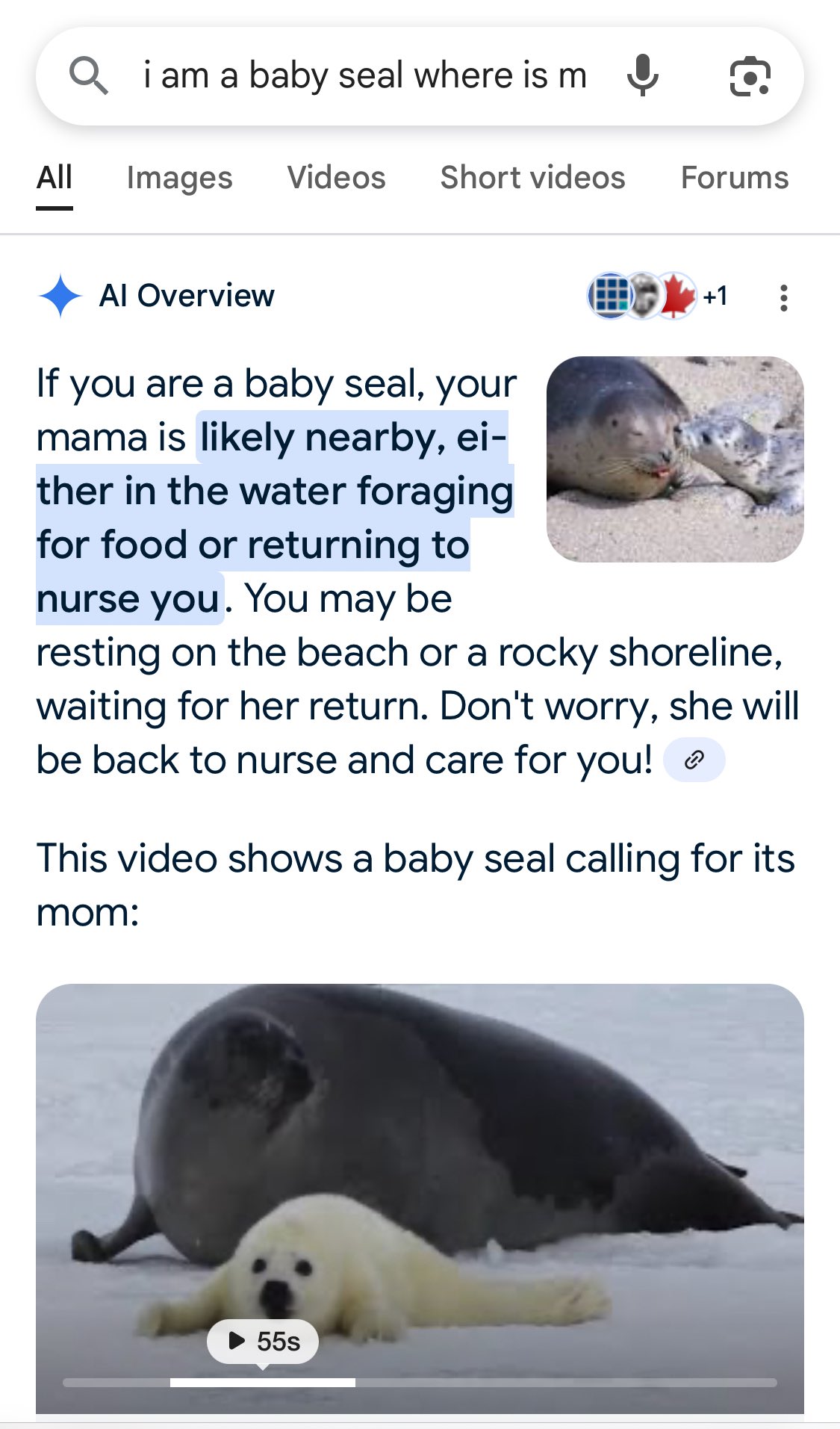Switch to the Videos tab

(336, 178)
